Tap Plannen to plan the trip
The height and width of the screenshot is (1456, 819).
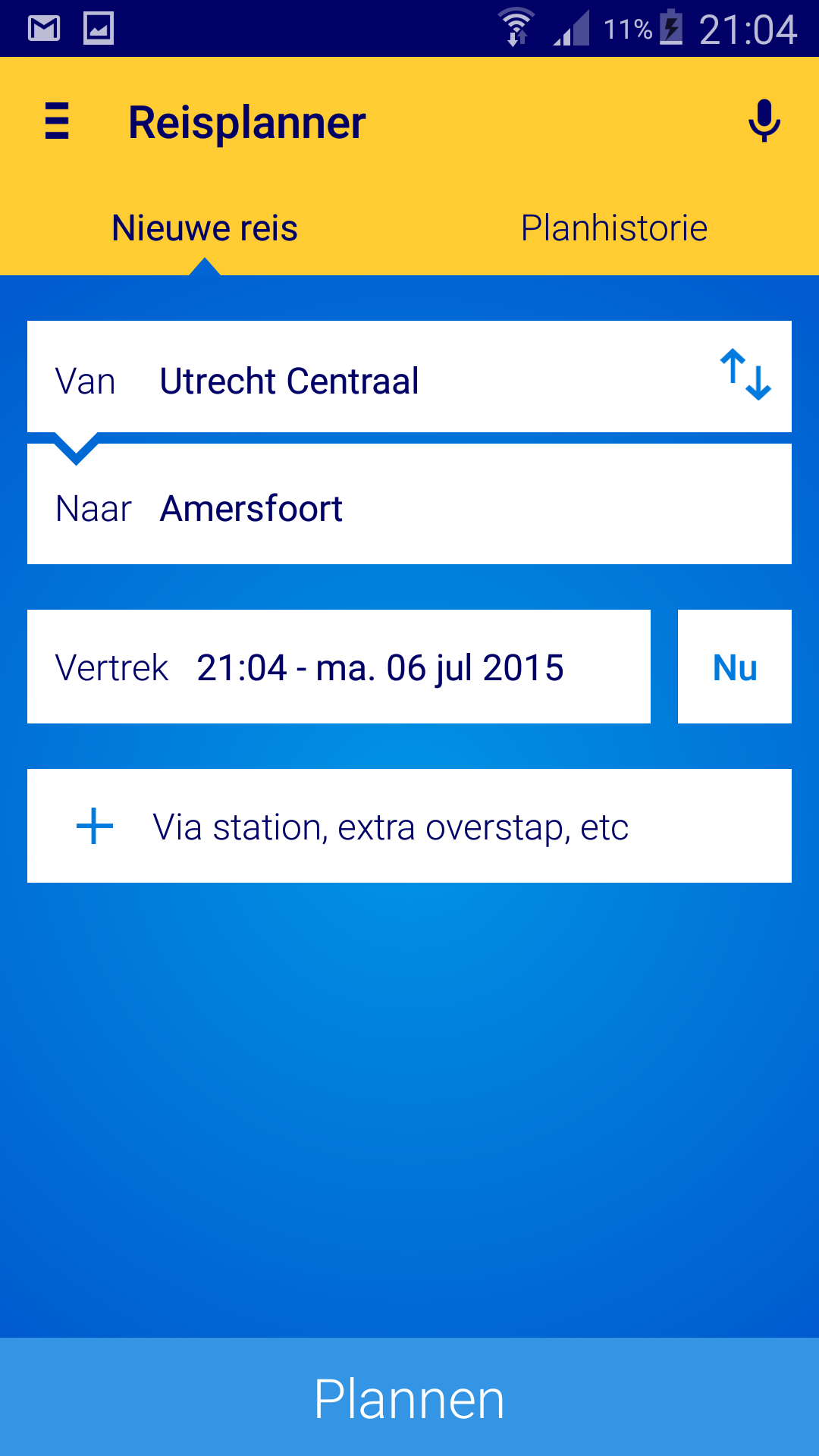pos(409,1398)
